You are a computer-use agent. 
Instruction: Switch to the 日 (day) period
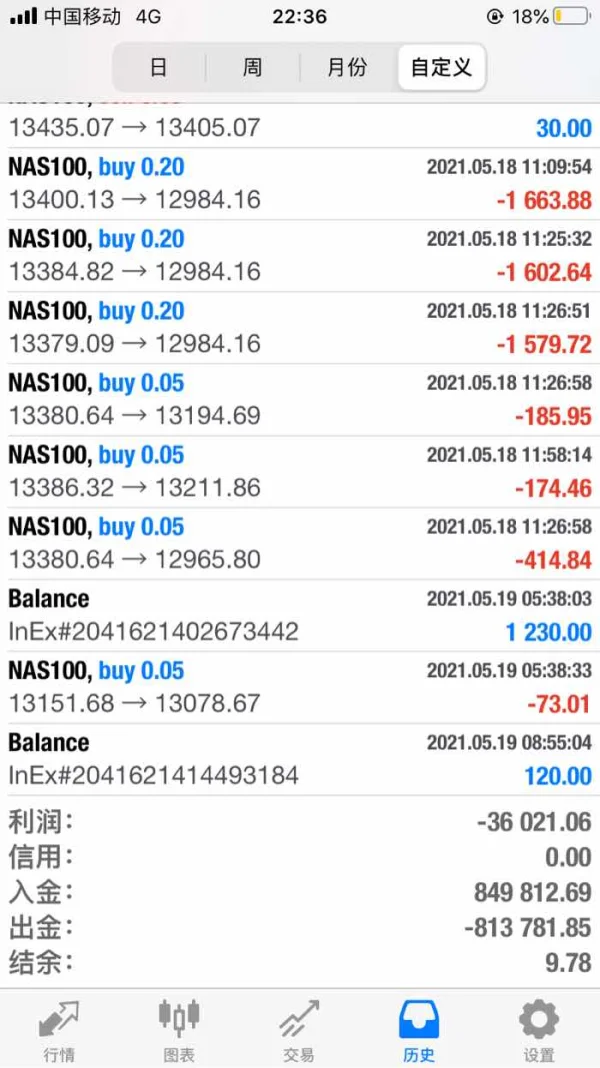point(158,68)
